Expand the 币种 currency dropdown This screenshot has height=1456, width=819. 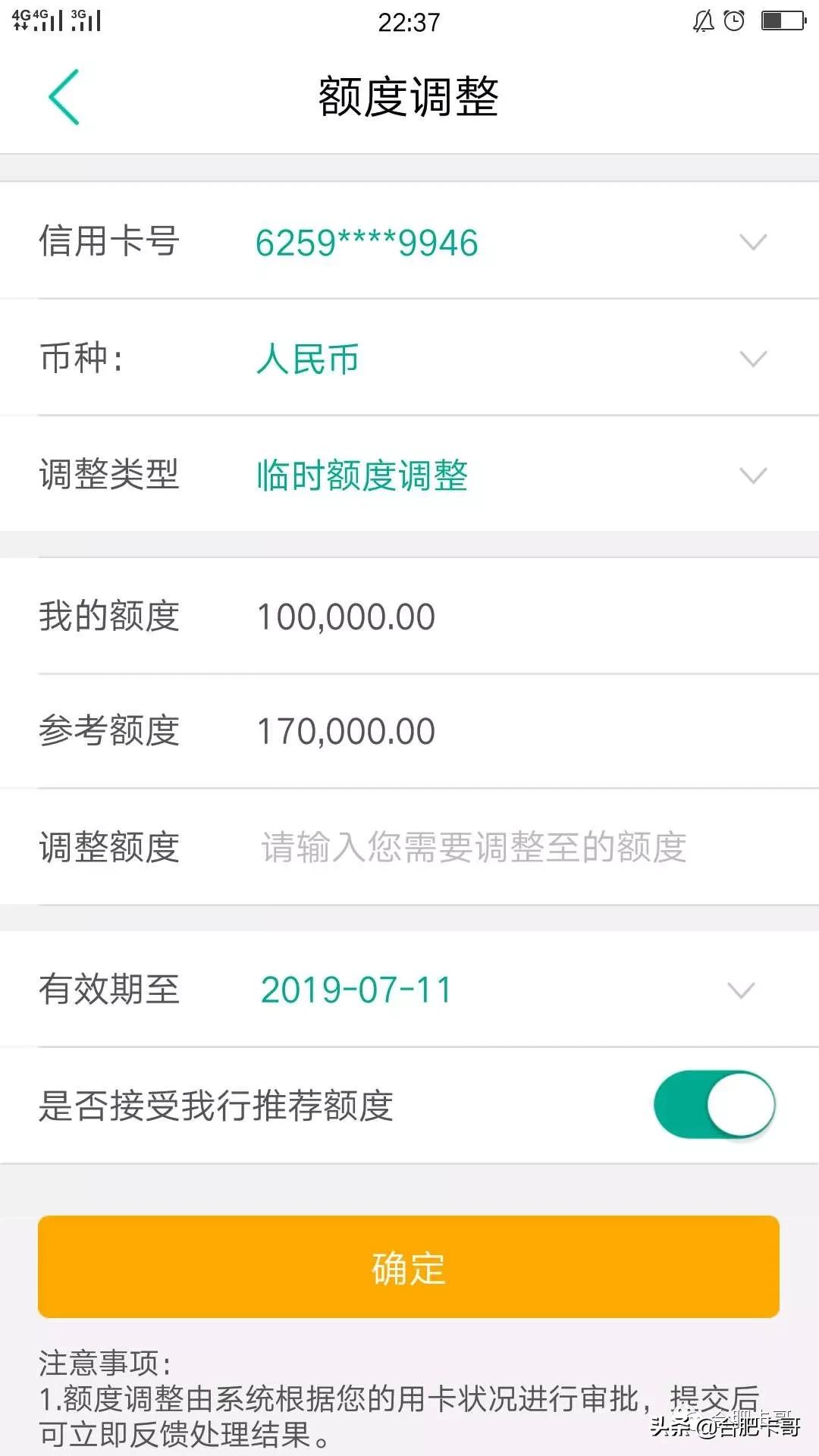pos(752,358)
